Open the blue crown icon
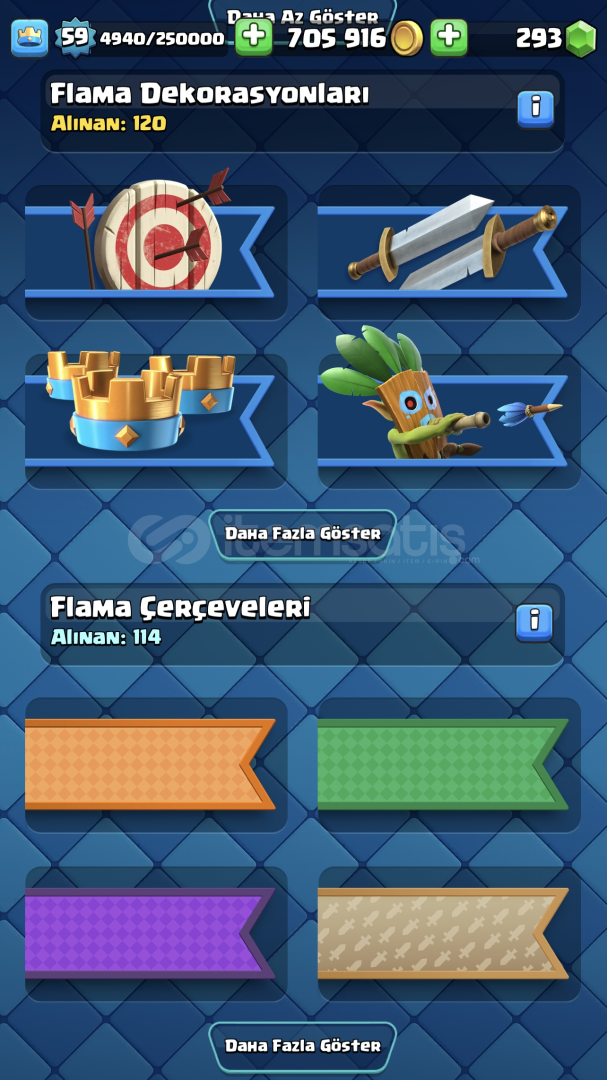The image size is (607, 1080). coord(30,38)
